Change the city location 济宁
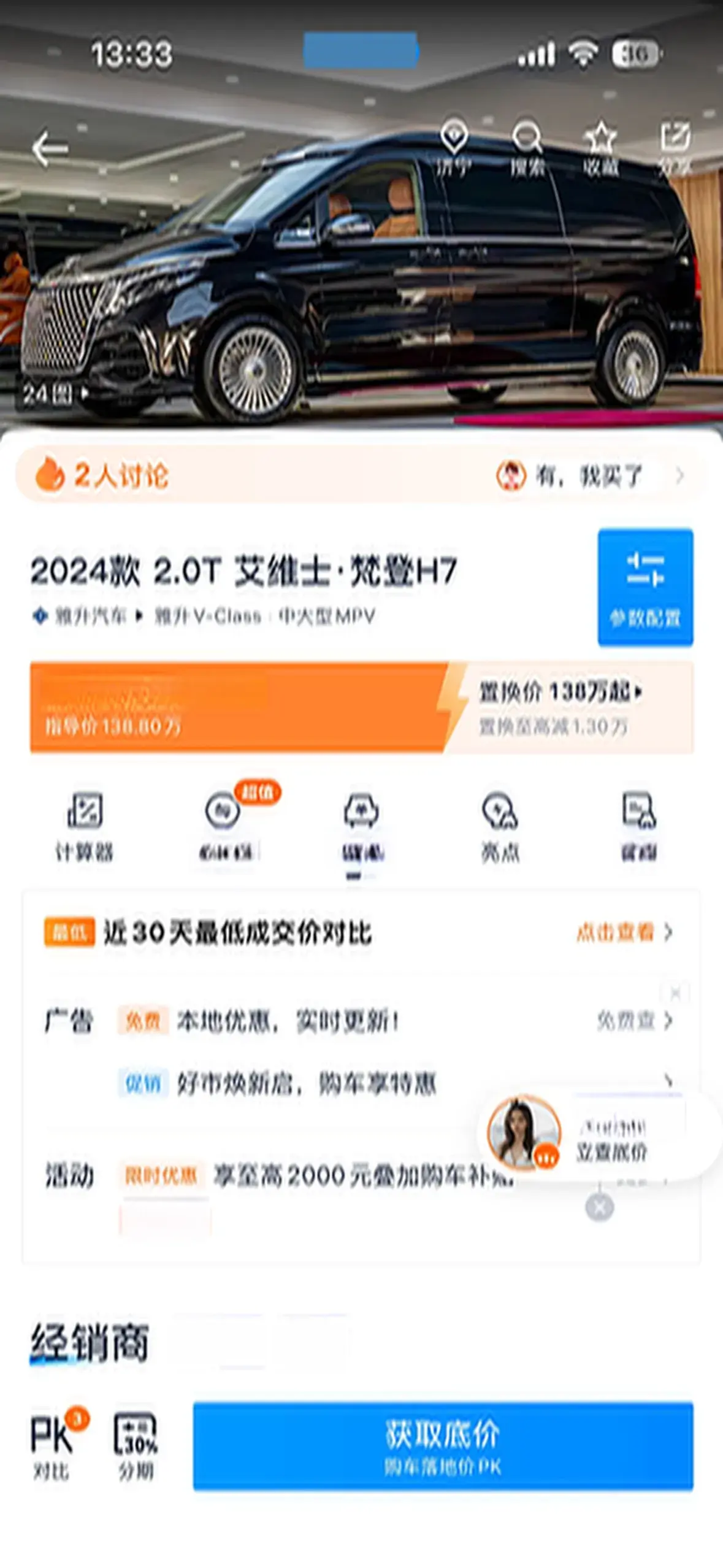 pos(454,148)
